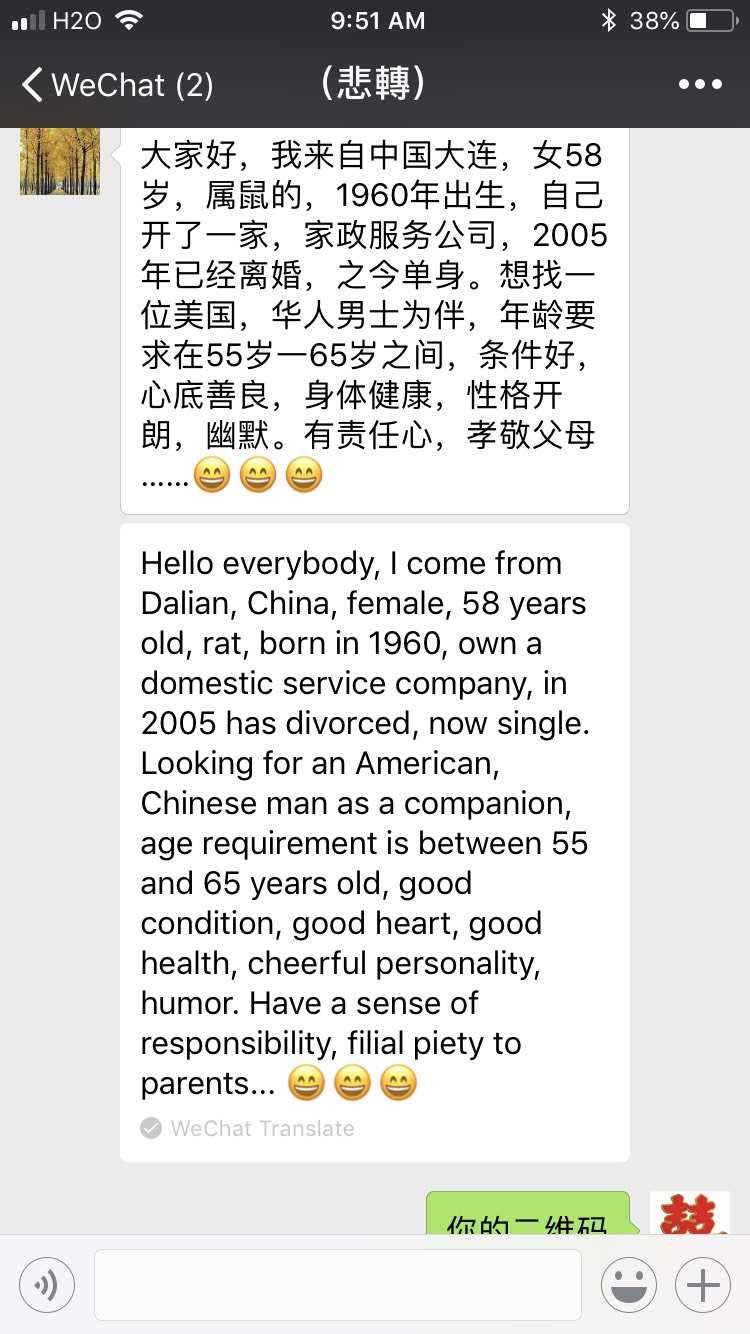Focus the message text field
The width and height of the screenshot is (750, 1334).
pyautogui.click(x=337, y=1284)
